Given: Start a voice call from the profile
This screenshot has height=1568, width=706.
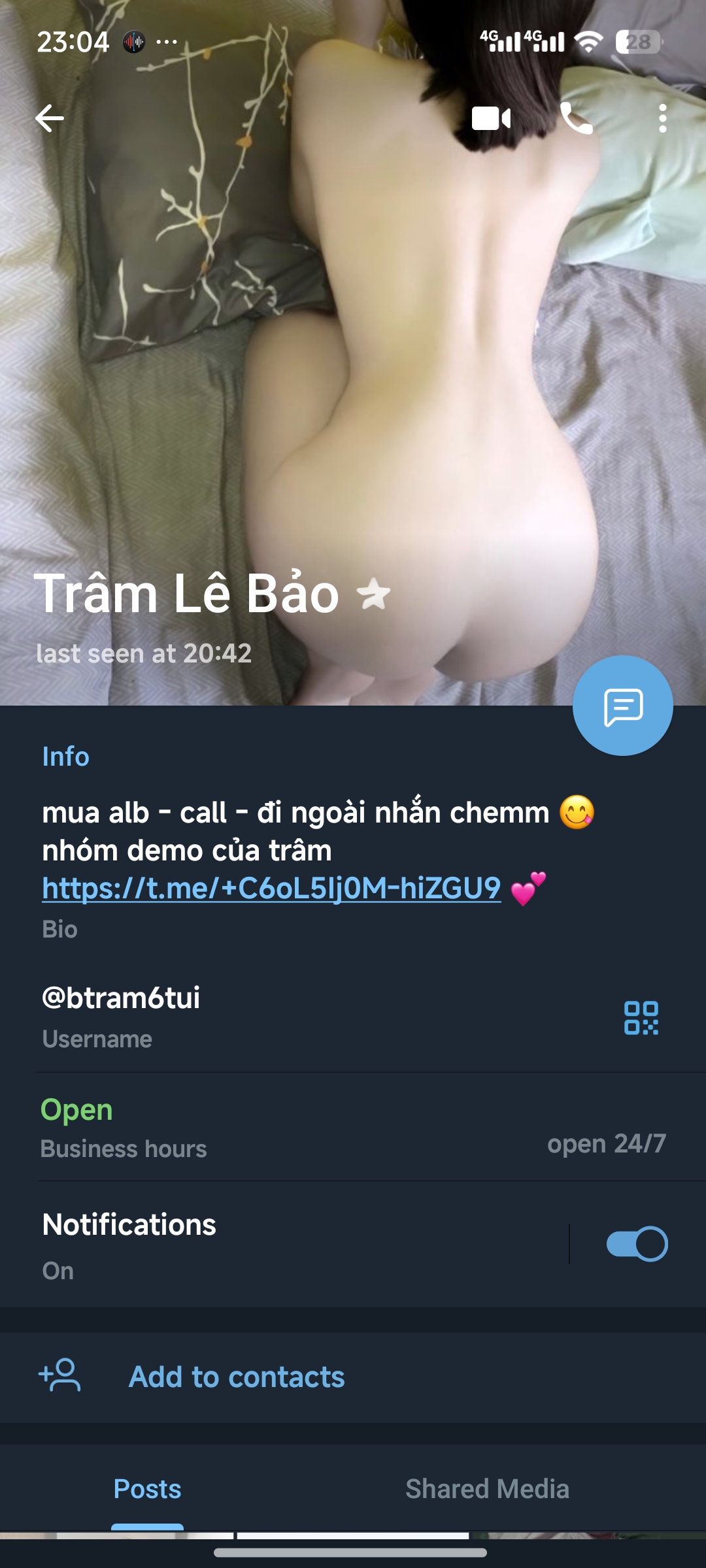Looking at the screenshot, I should (x=575, y=118).
